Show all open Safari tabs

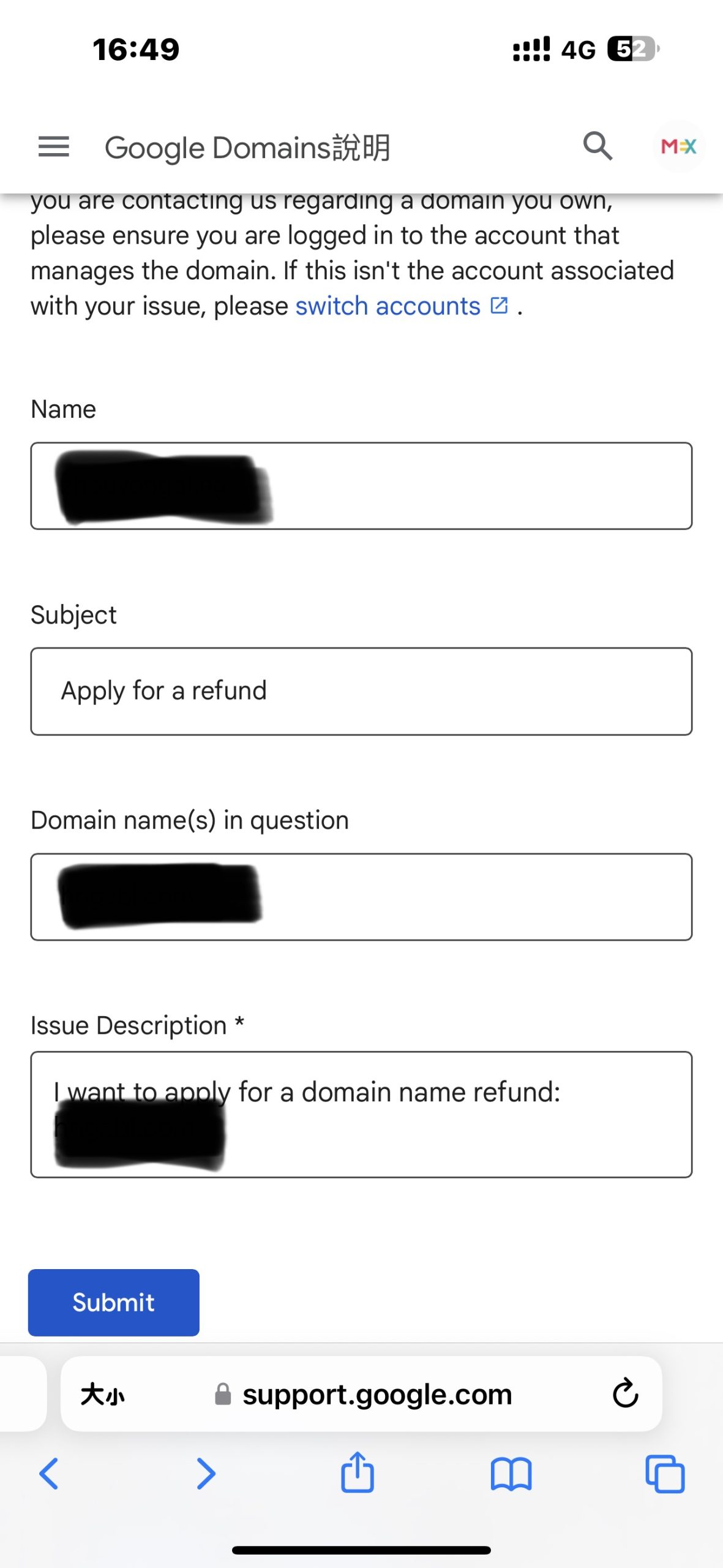click(x=665, y=1473)
